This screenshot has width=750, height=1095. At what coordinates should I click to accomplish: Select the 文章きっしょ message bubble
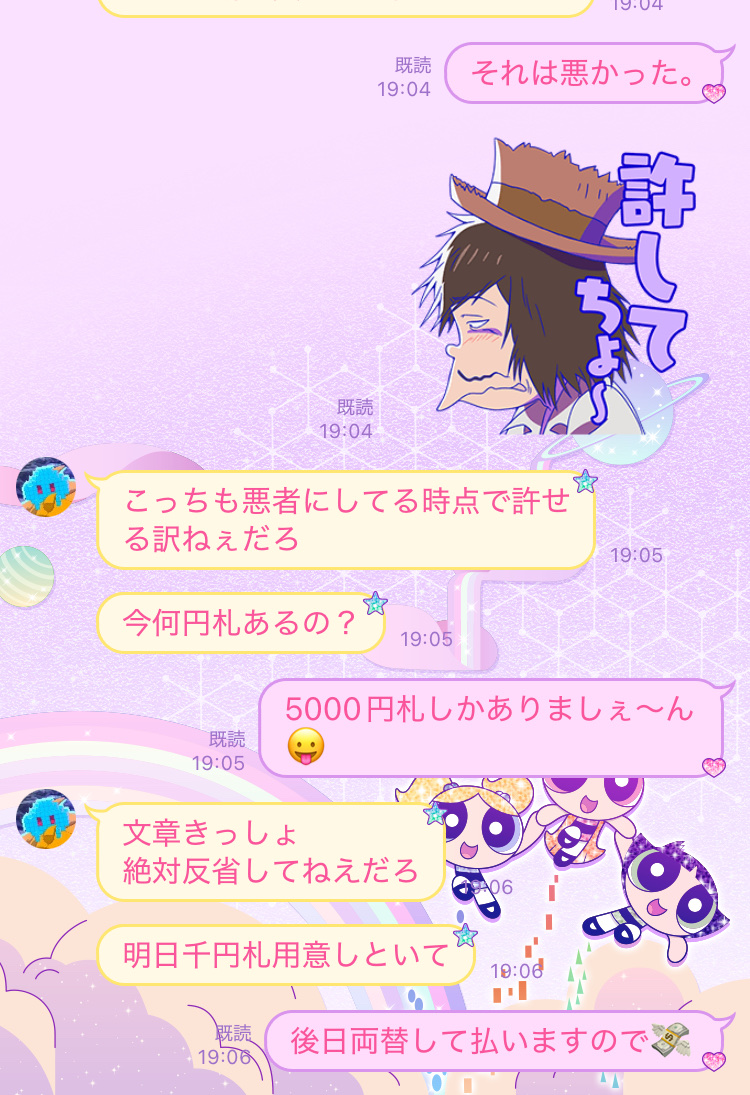270,848
